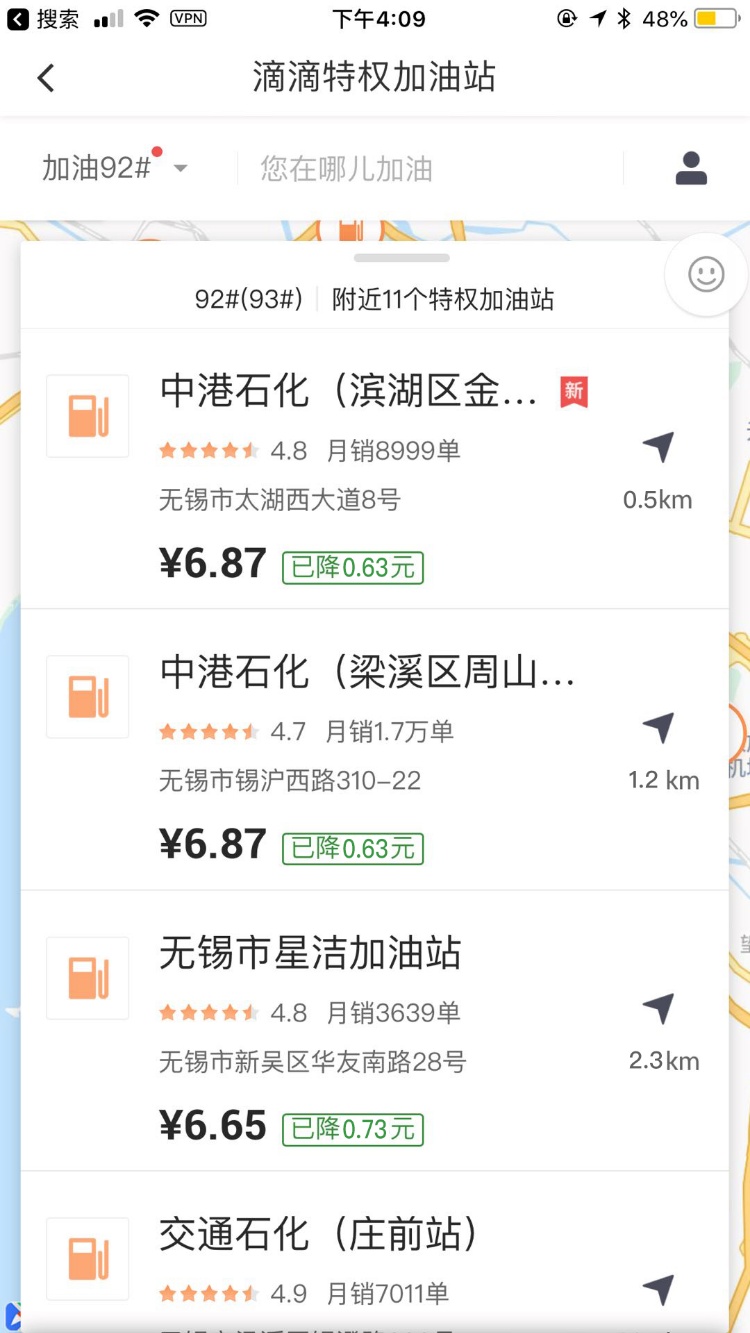
Task: Navigate to the station 0.5km away
Action: [658, 448]
